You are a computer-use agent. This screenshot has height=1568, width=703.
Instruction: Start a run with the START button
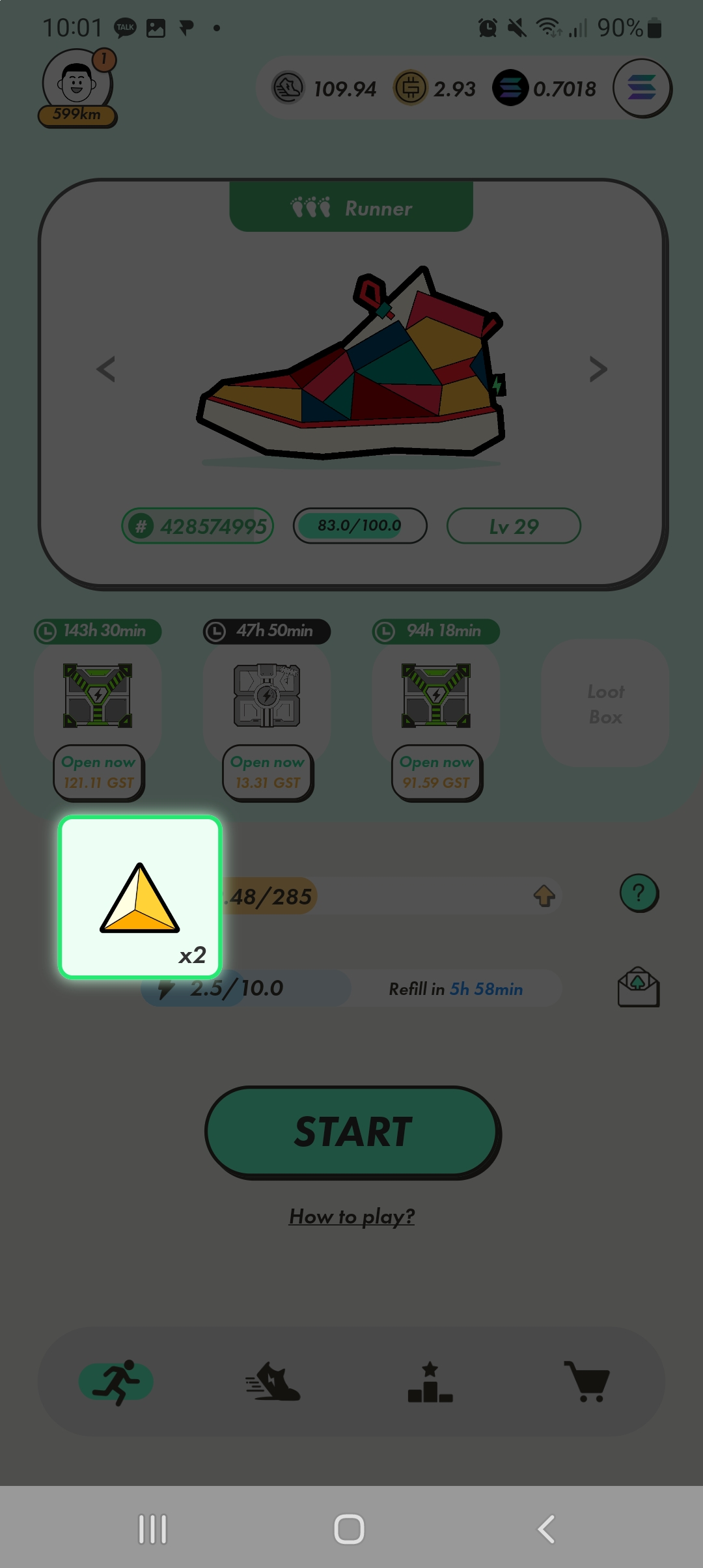(x=352, y=1132)
